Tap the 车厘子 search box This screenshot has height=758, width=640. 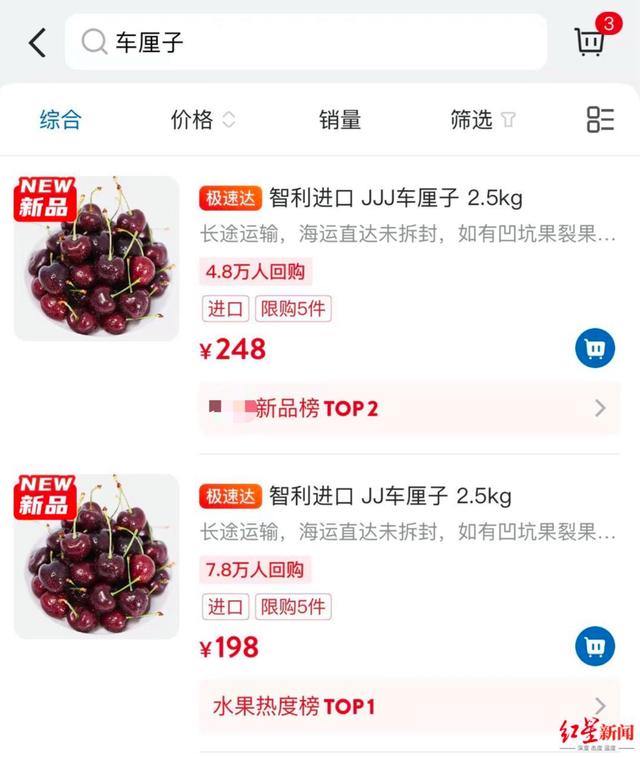pyautogui.click(x=305, y=42)
